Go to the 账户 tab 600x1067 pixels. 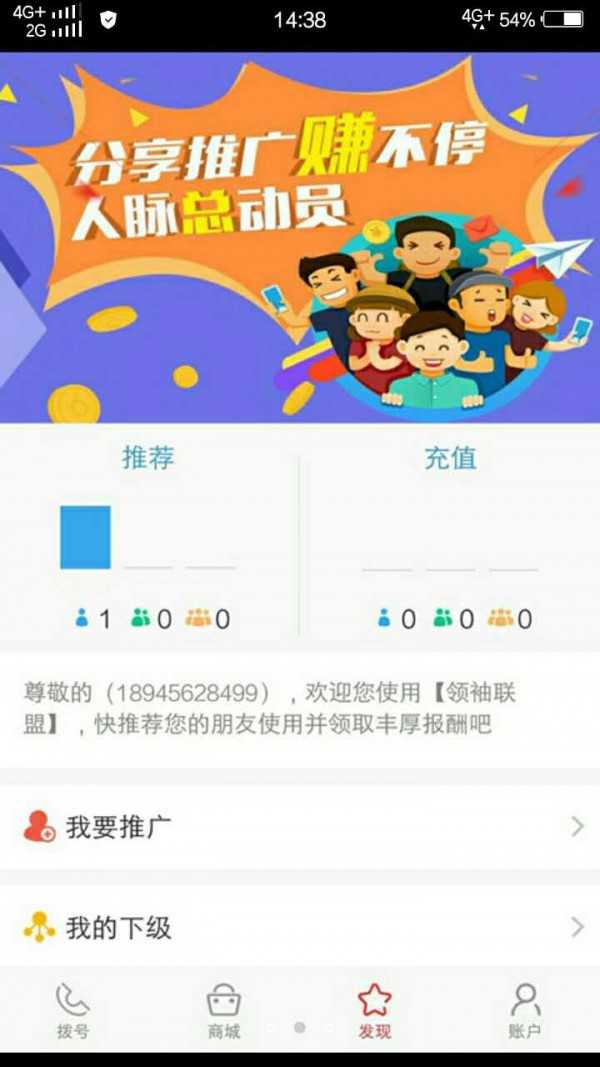tap(525, 1010)
